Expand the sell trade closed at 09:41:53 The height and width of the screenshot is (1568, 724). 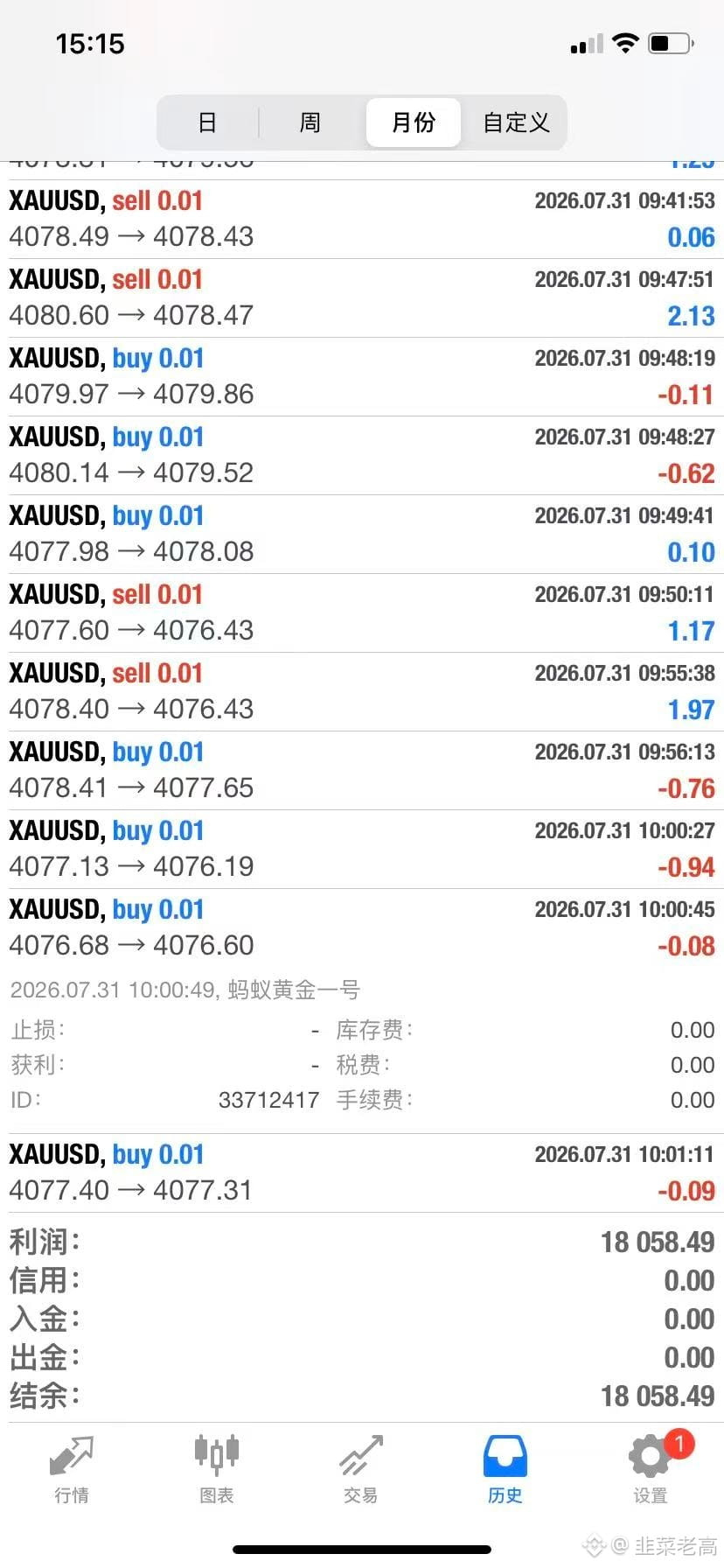pos(362,220)
